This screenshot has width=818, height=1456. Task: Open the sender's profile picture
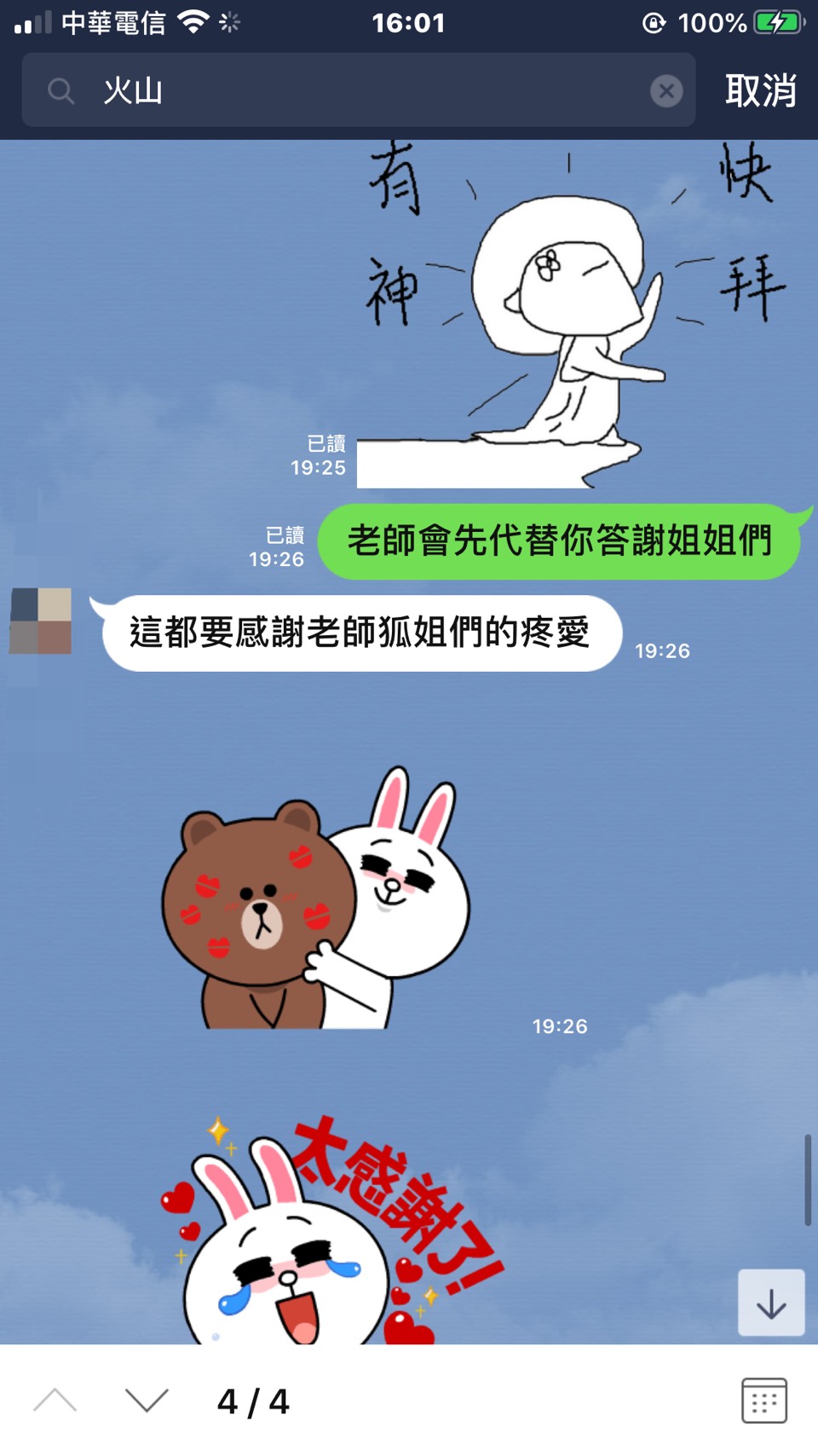point(40,621)
